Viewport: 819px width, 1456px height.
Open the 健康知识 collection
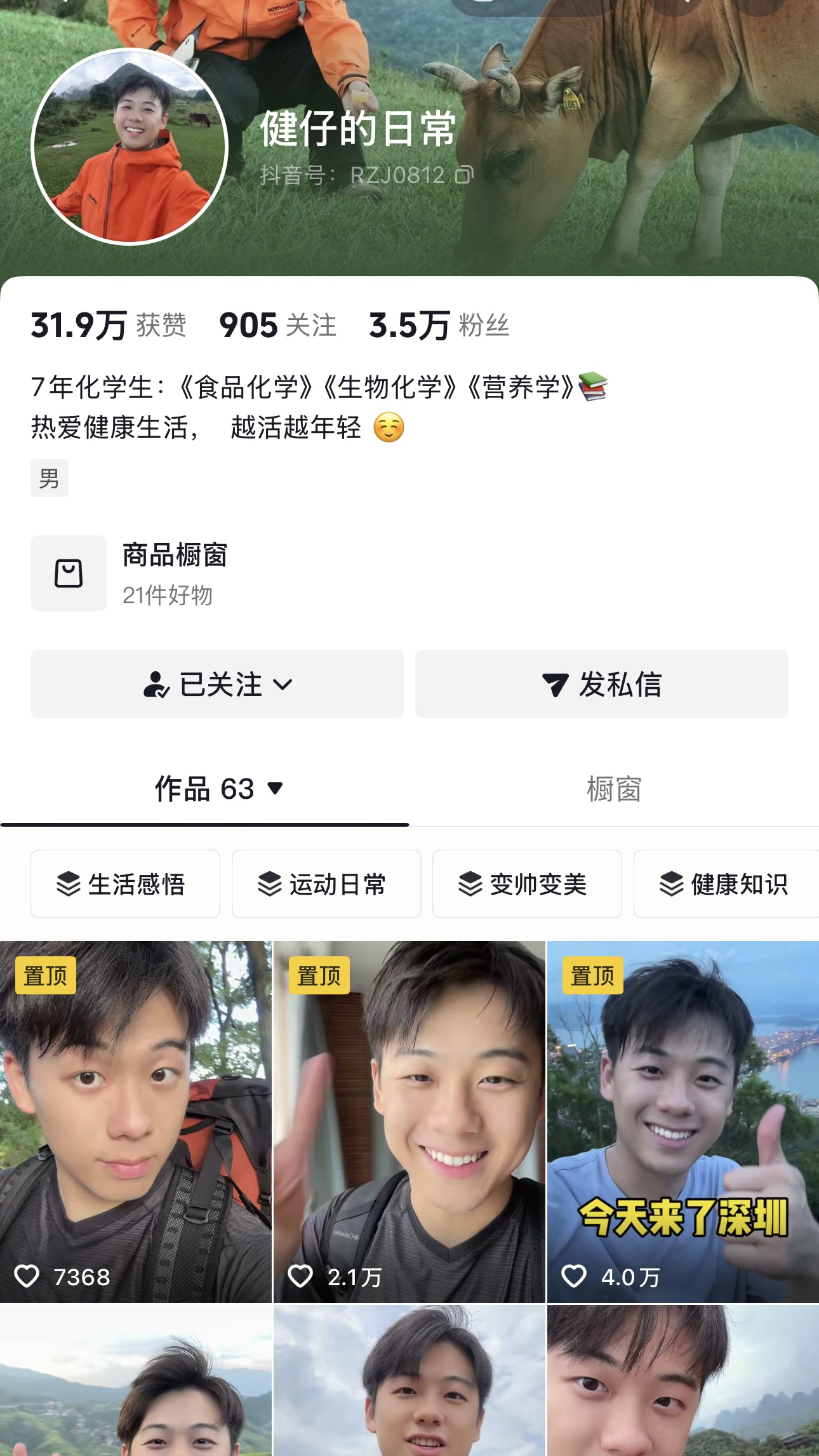(726, 884)
